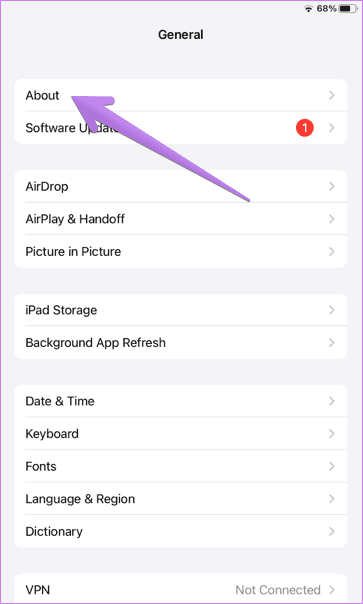Go to Language & Region
The height and width of the screenshot is (604, 363).
coord(180,499)
